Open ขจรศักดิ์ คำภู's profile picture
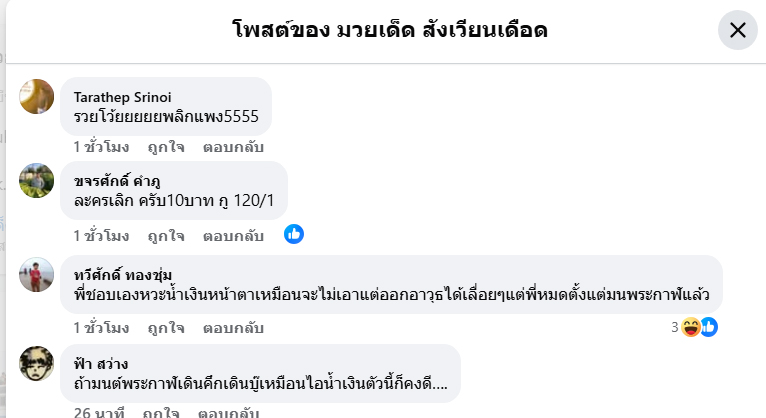Image resolution: width=766 pixels, height=418 pixels. click(37, 181)
